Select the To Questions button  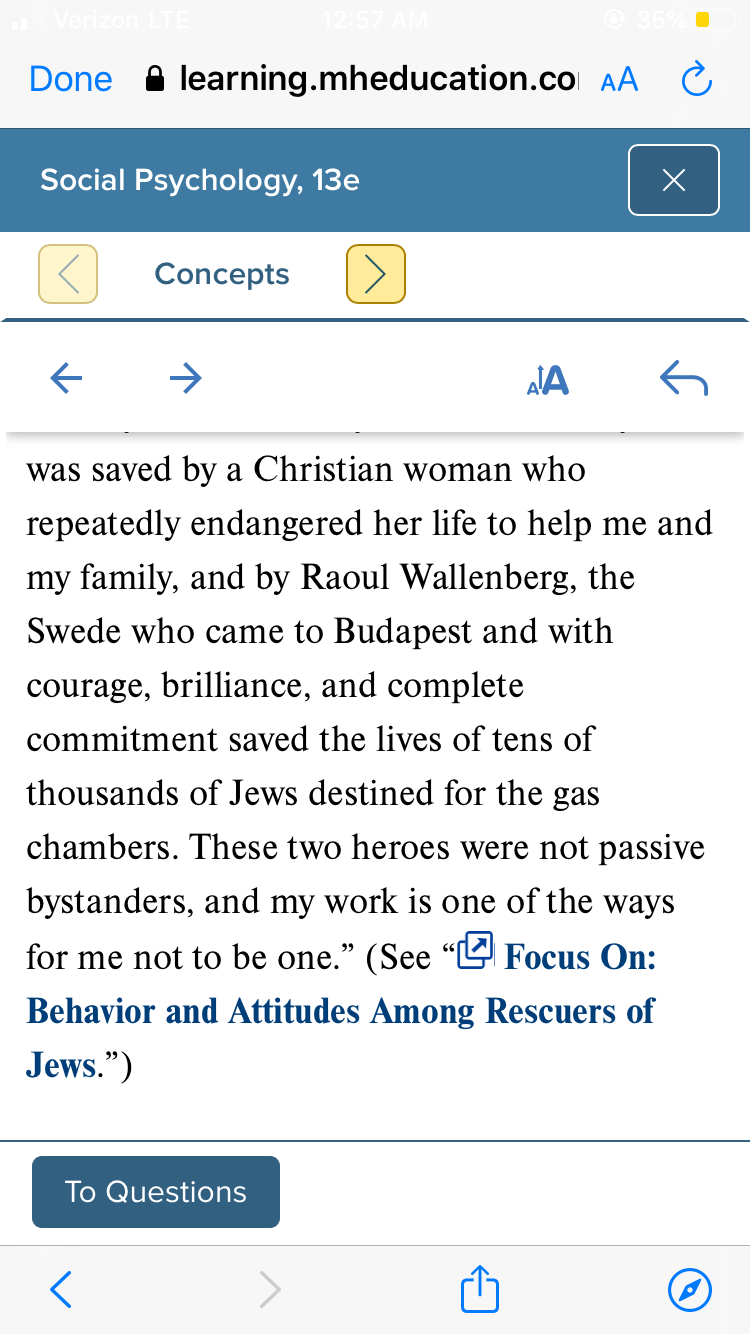click(x=156, y=1192)
